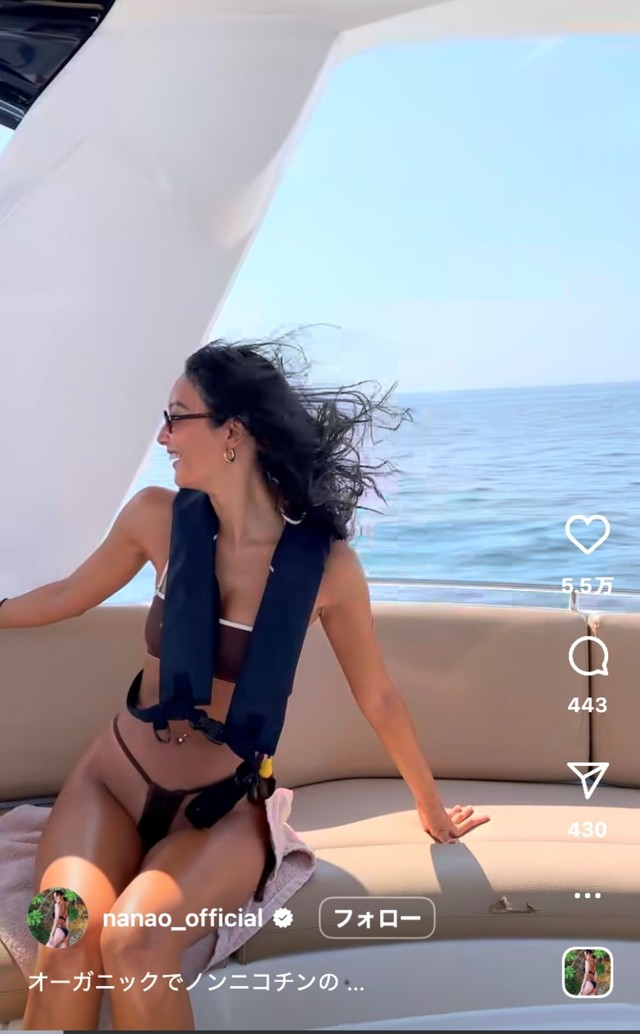
Task: Open the nanao_official username link
Action: point(183,918)
